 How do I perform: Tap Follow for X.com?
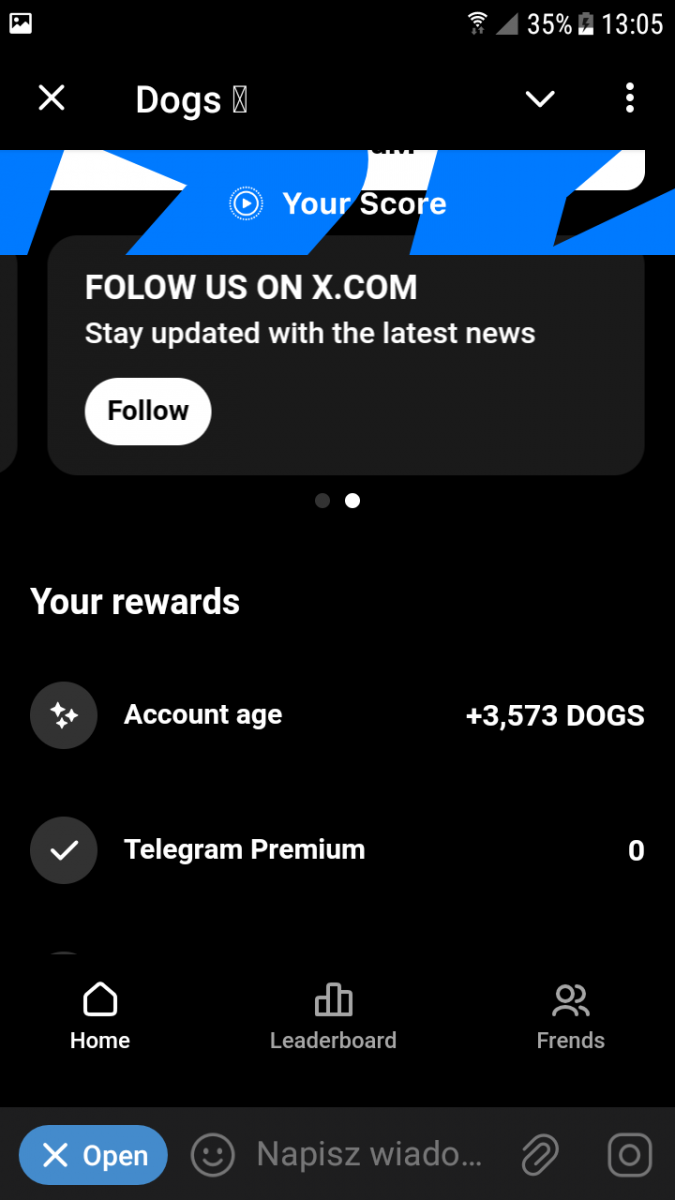pyautogui.click(x=148, y=411)
